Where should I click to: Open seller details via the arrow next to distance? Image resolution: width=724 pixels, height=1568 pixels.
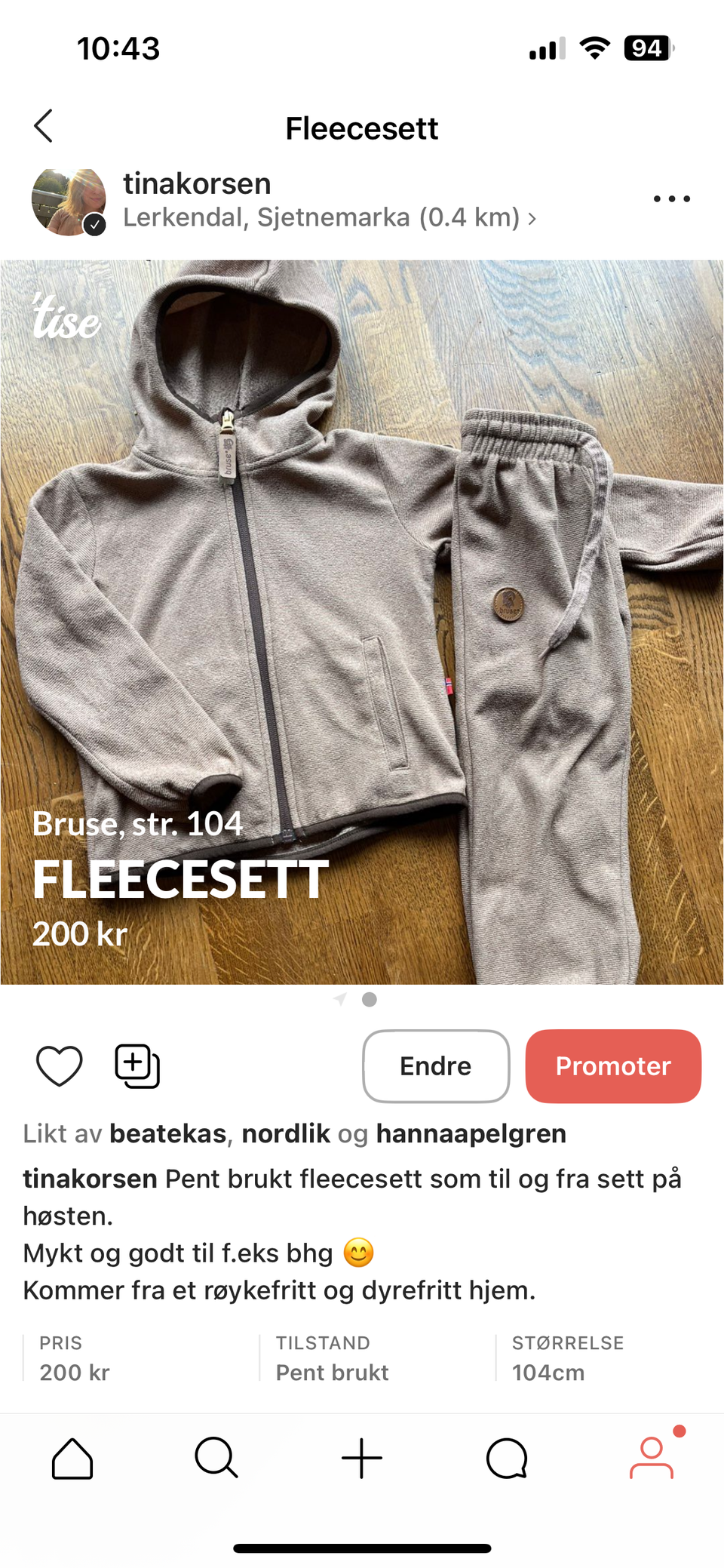532,217
